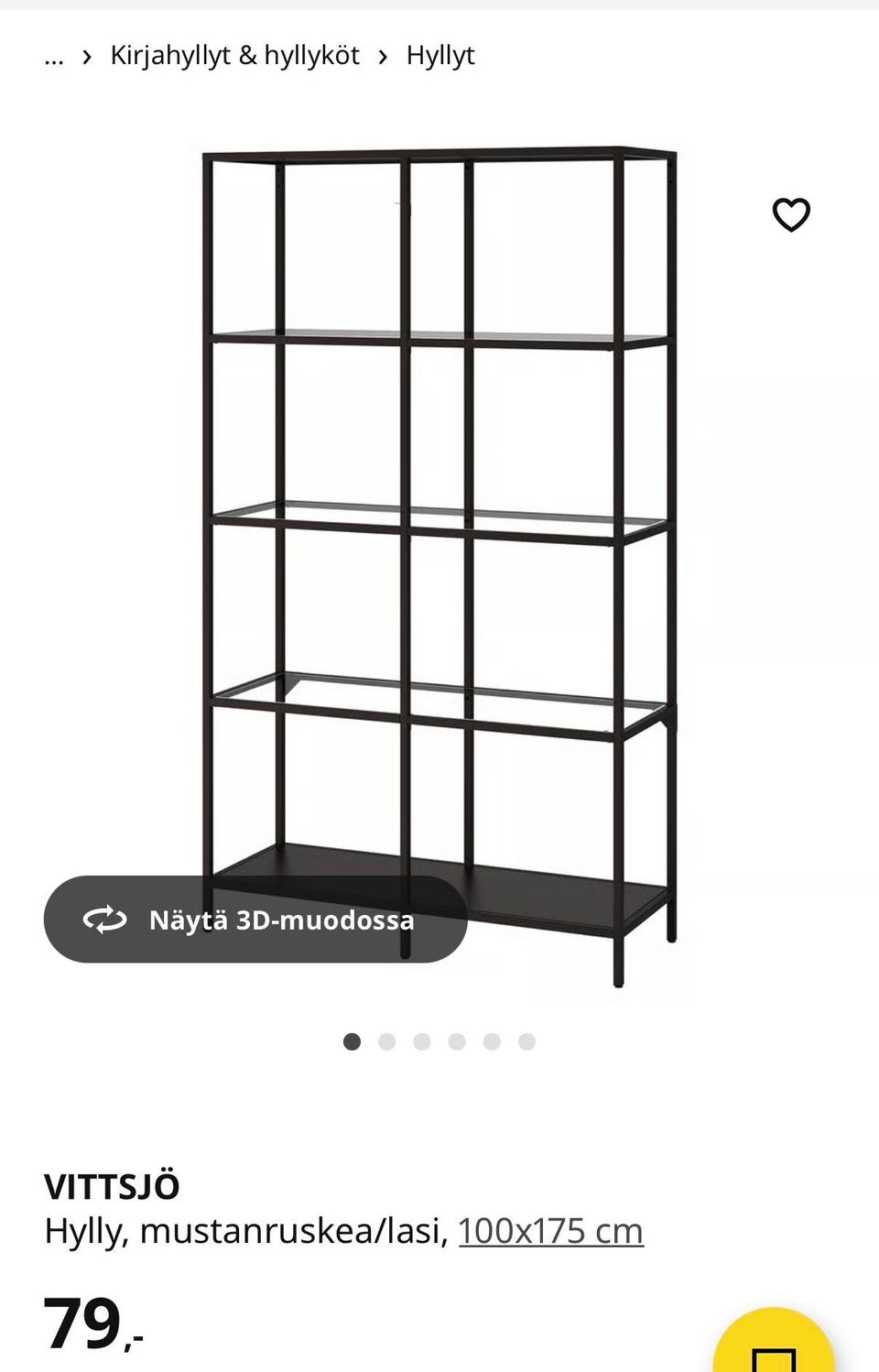Add VITTSJÖ shelf to favourites heart
Viewport: 879px width, 1372px height.
[x=791, y=215]
